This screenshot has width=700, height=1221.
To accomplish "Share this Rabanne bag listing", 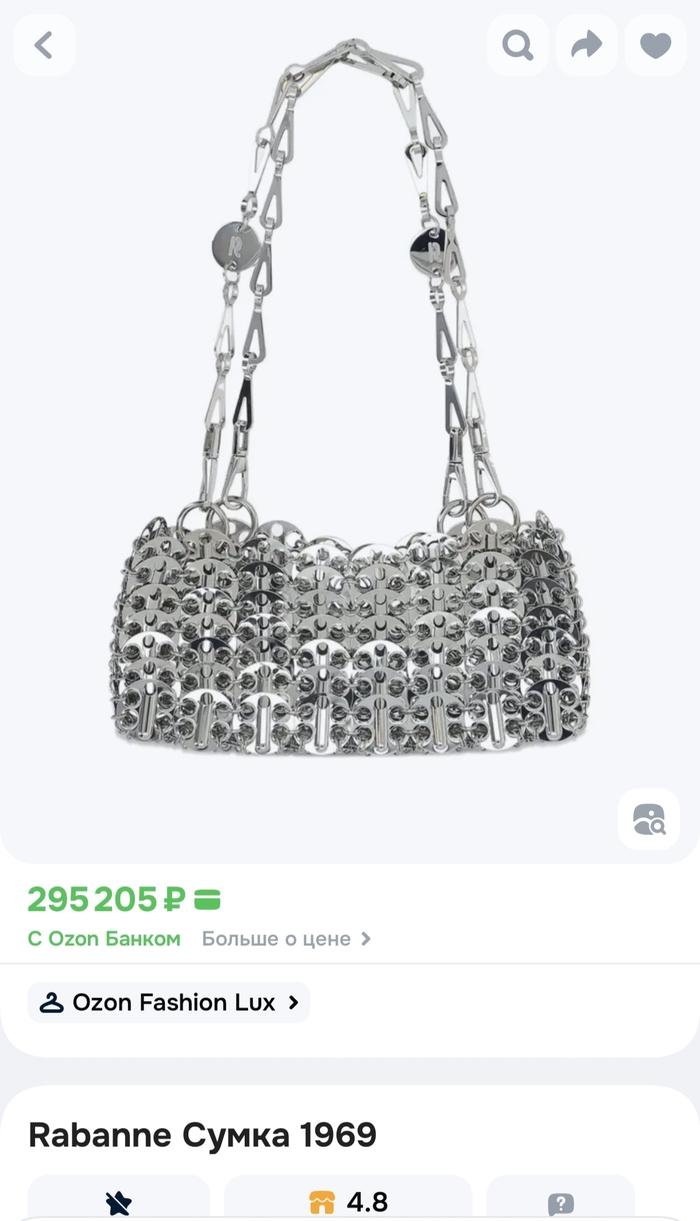I will (x=587, y=45).
